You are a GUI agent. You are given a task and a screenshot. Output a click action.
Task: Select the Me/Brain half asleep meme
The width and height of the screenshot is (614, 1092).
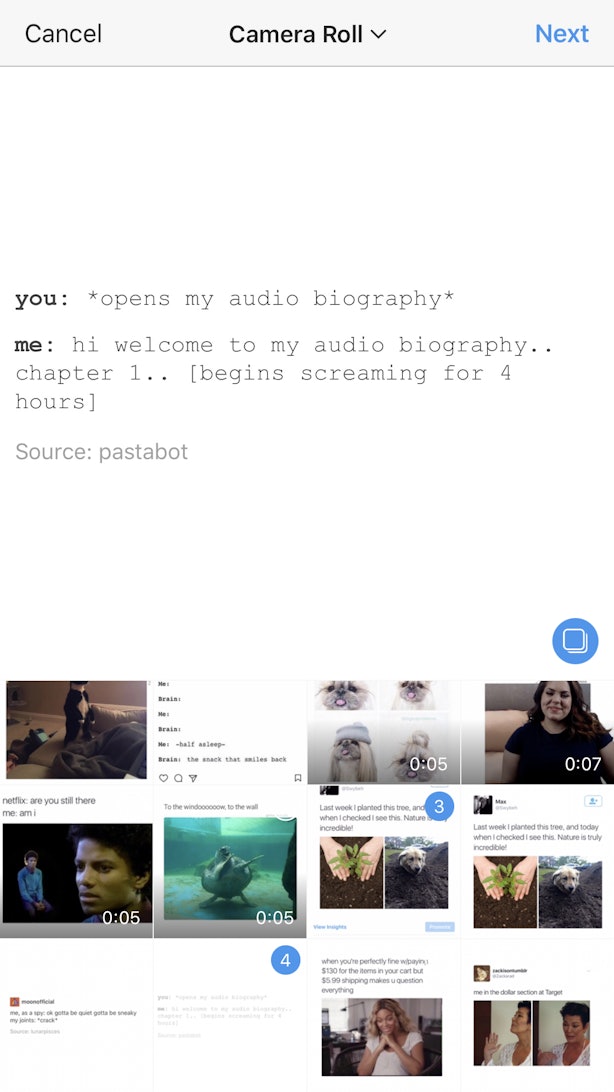[230, 732]
